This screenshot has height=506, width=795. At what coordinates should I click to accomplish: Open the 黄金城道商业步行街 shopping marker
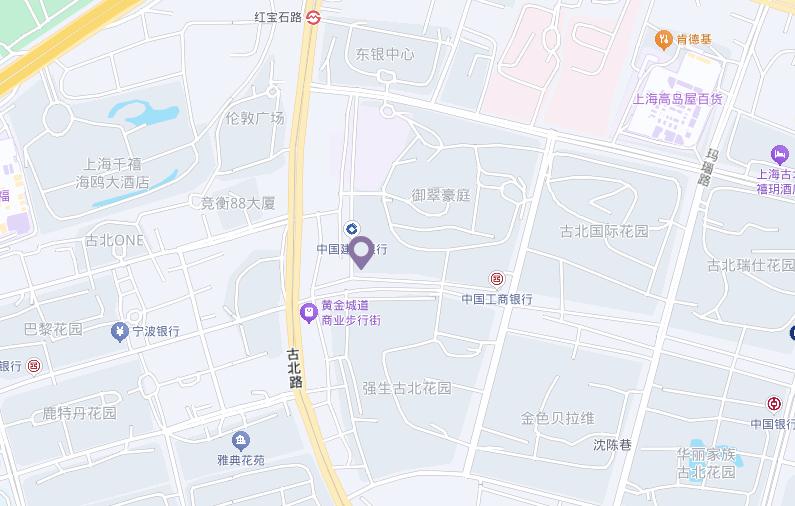point(309,313)
